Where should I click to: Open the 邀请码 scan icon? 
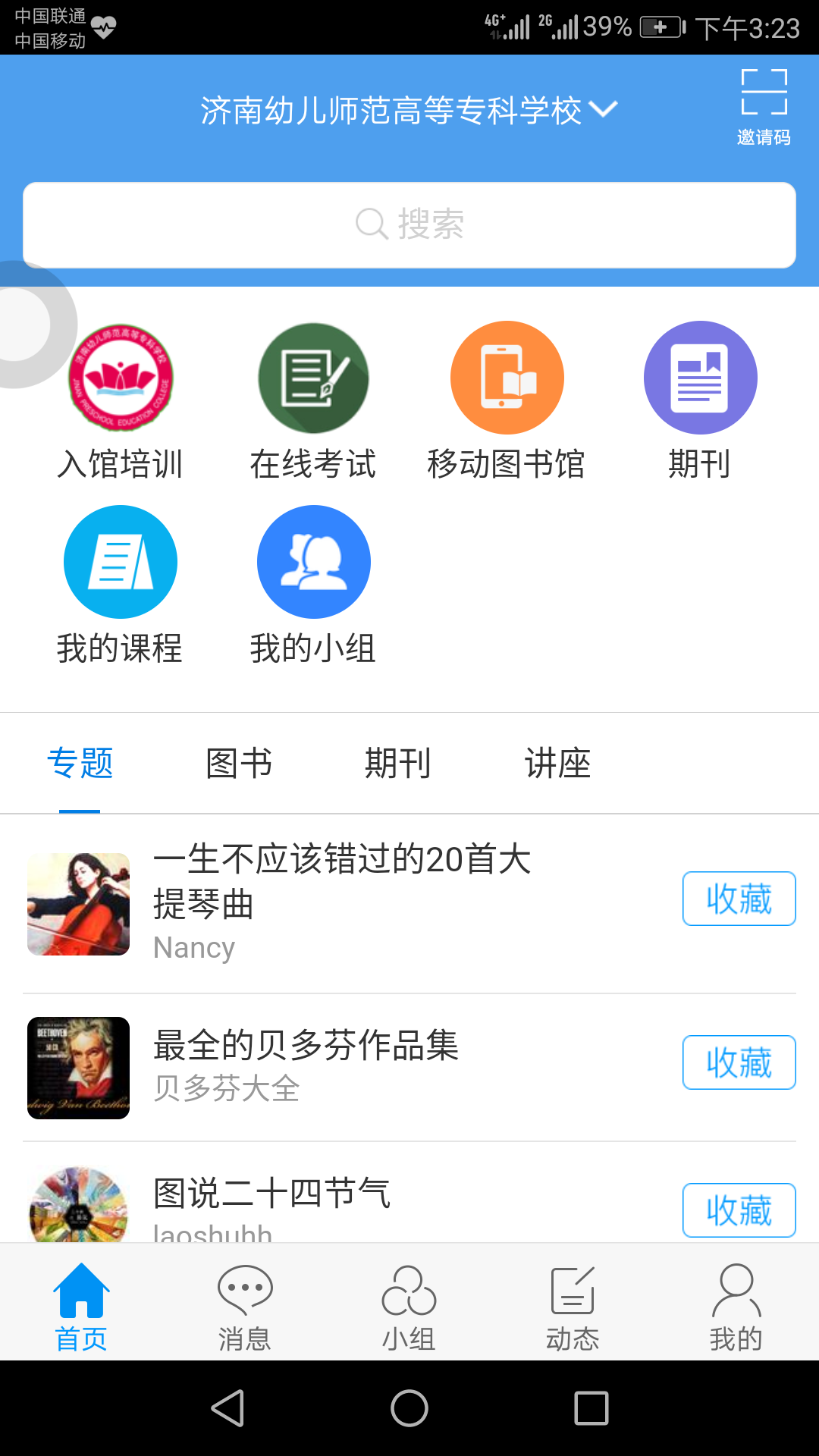(x=764, y=105)
